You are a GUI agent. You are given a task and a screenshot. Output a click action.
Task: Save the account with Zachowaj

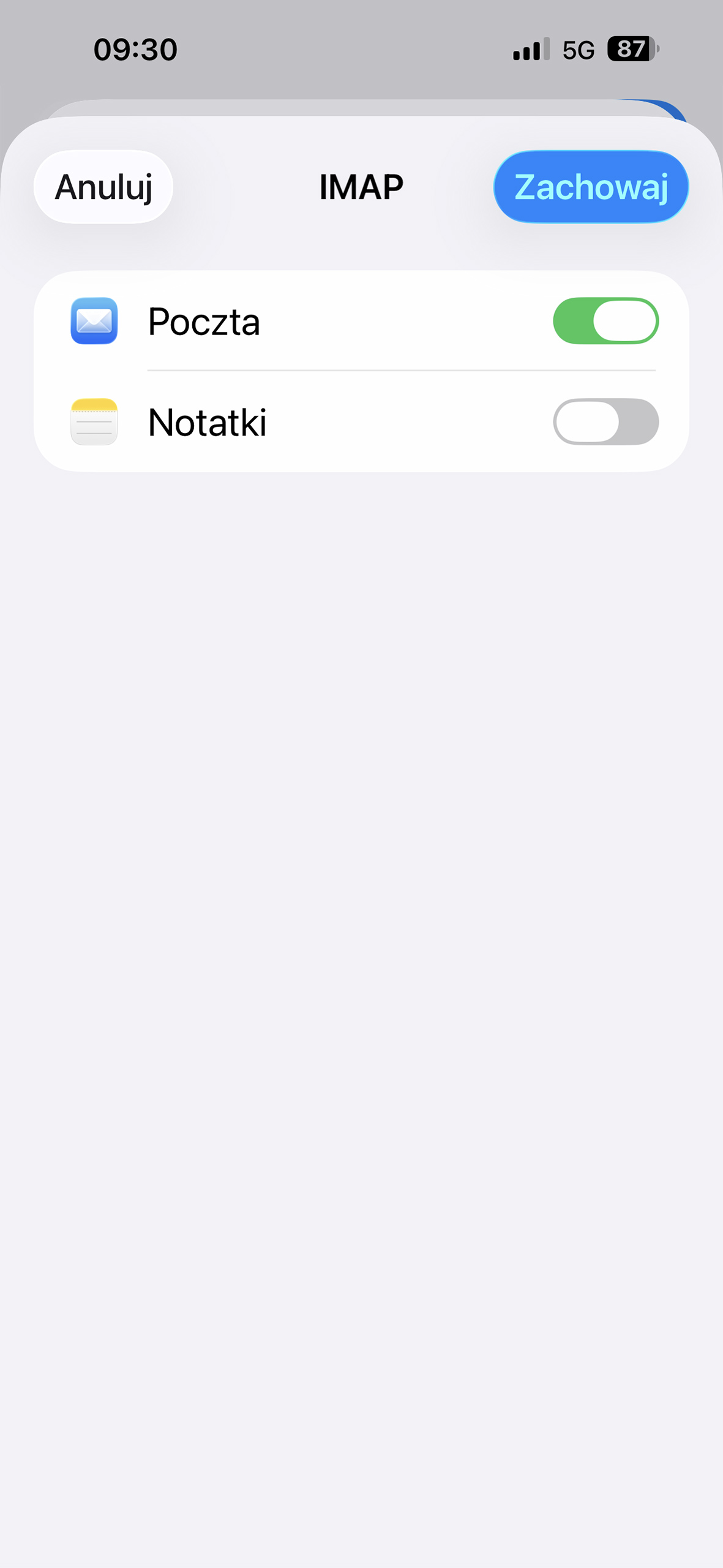(x=591, y=187)
